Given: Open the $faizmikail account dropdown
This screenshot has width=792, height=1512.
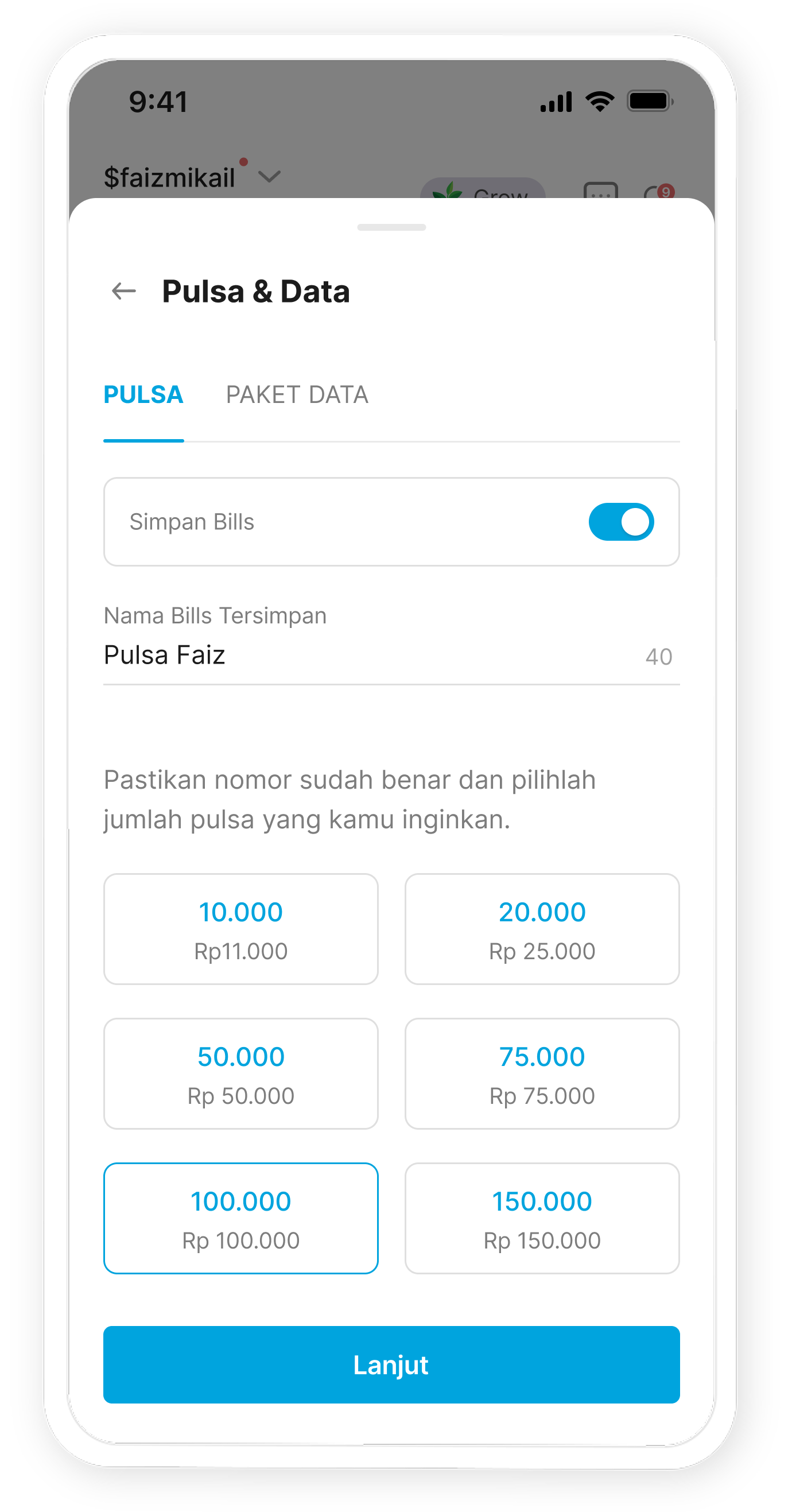Looking at the screenshot, I should pyautogui.click(x=269, y=176).
